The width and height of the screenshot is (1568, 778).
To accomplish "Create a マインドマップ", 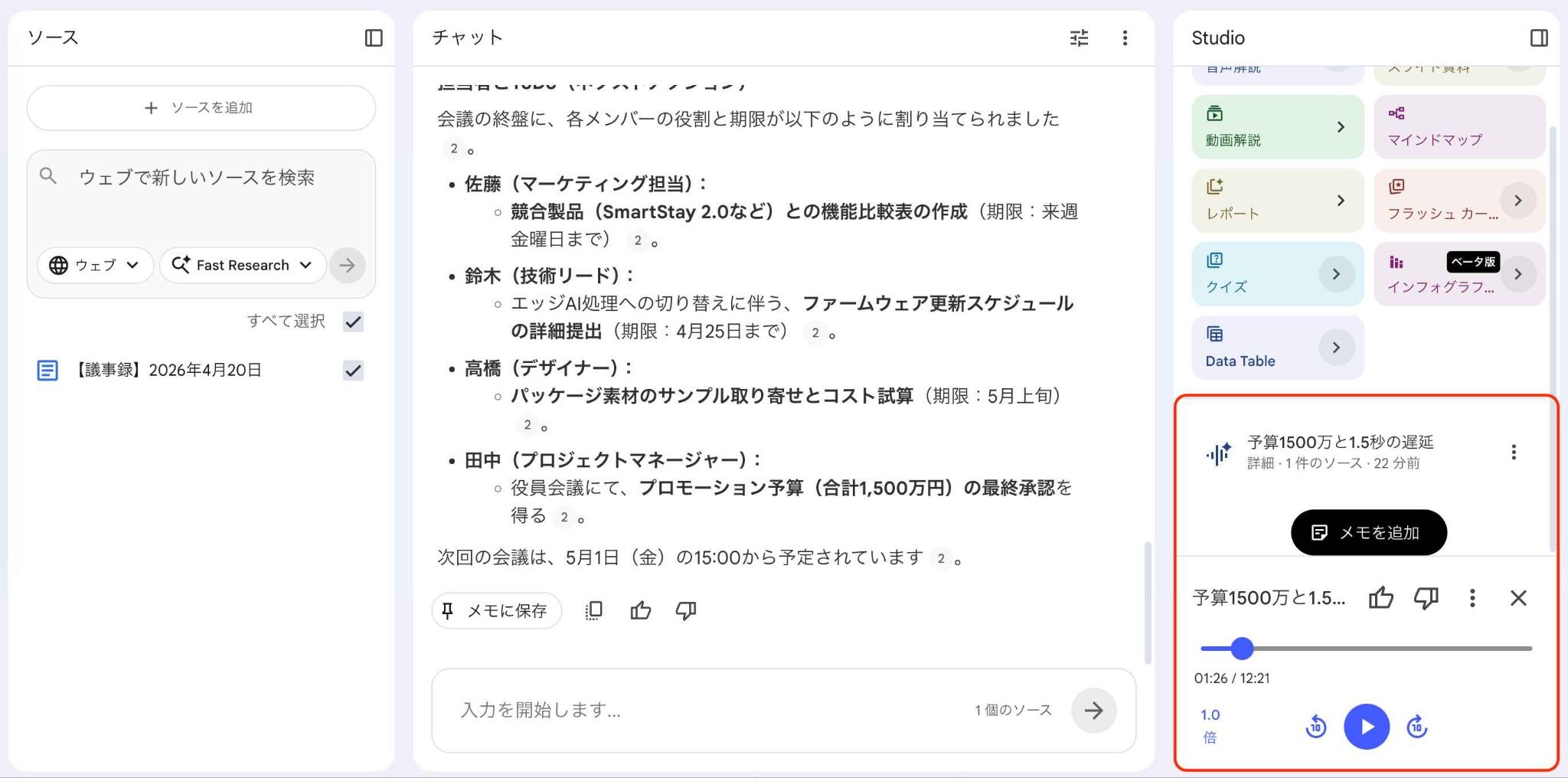I will pyautogui.click(x=1459, y=126).
